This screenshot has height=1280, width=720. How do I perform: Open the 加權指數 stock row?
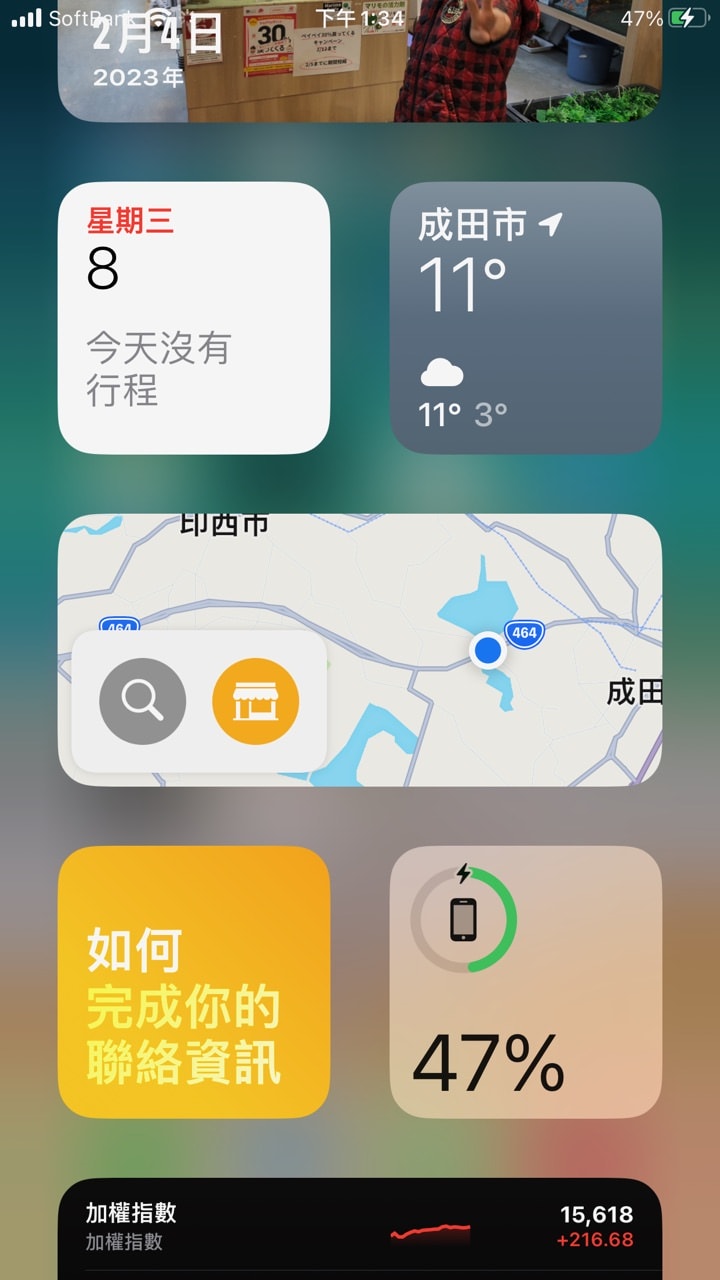click(360, 1228)
